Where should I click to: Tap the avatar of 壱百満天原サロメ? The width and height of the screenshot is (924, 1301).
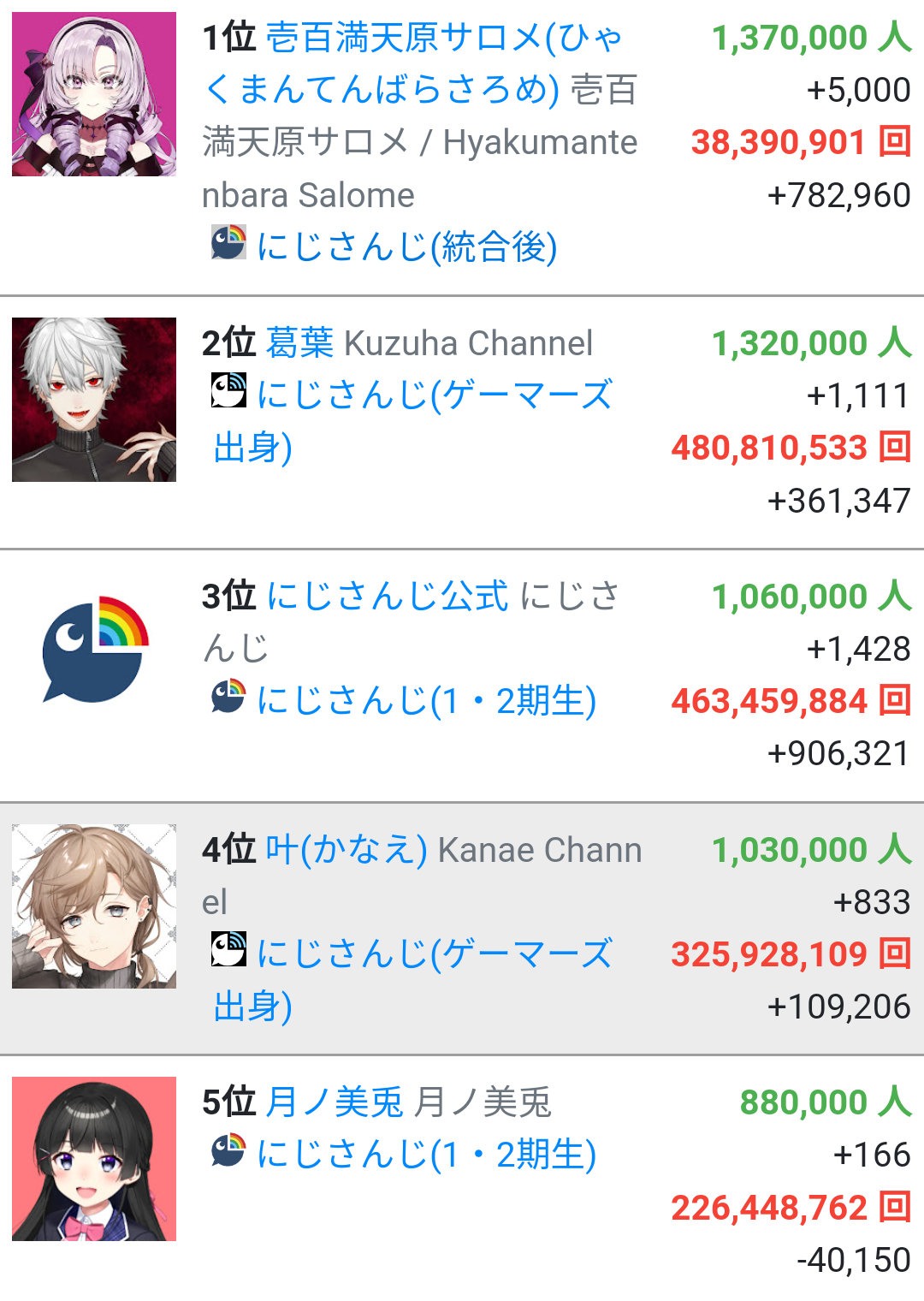(x=94, y=94)
